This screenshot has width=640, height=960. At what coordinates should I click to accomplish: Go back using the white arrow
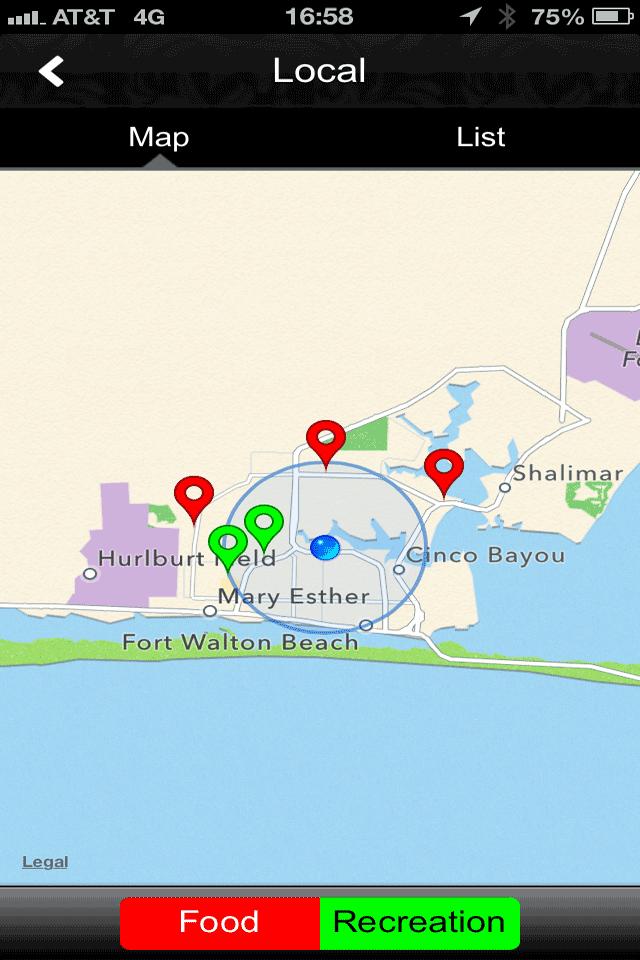[x=51, y=71]
